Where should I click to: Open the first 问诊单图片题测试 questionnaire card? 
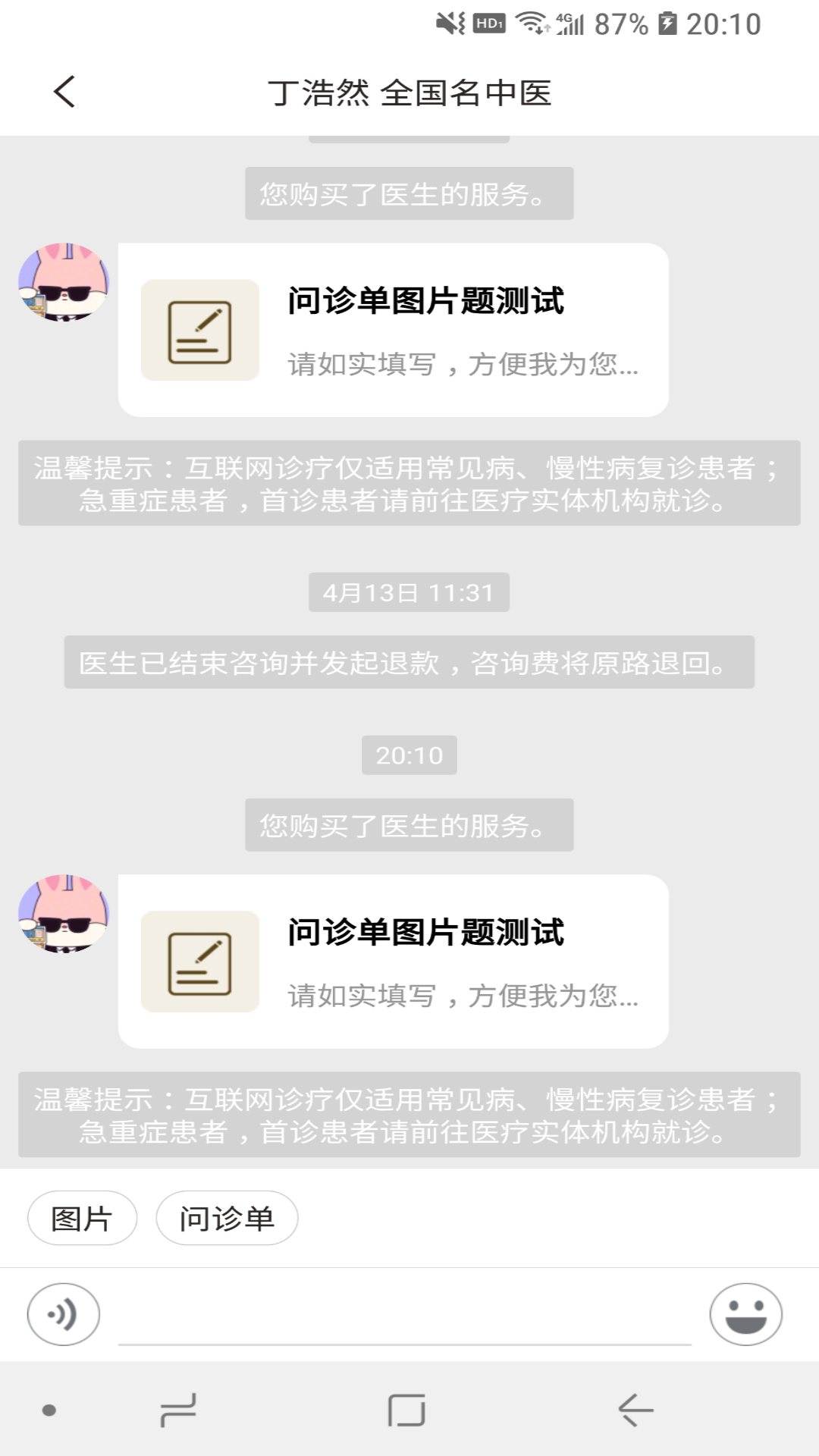coord(394,329)
